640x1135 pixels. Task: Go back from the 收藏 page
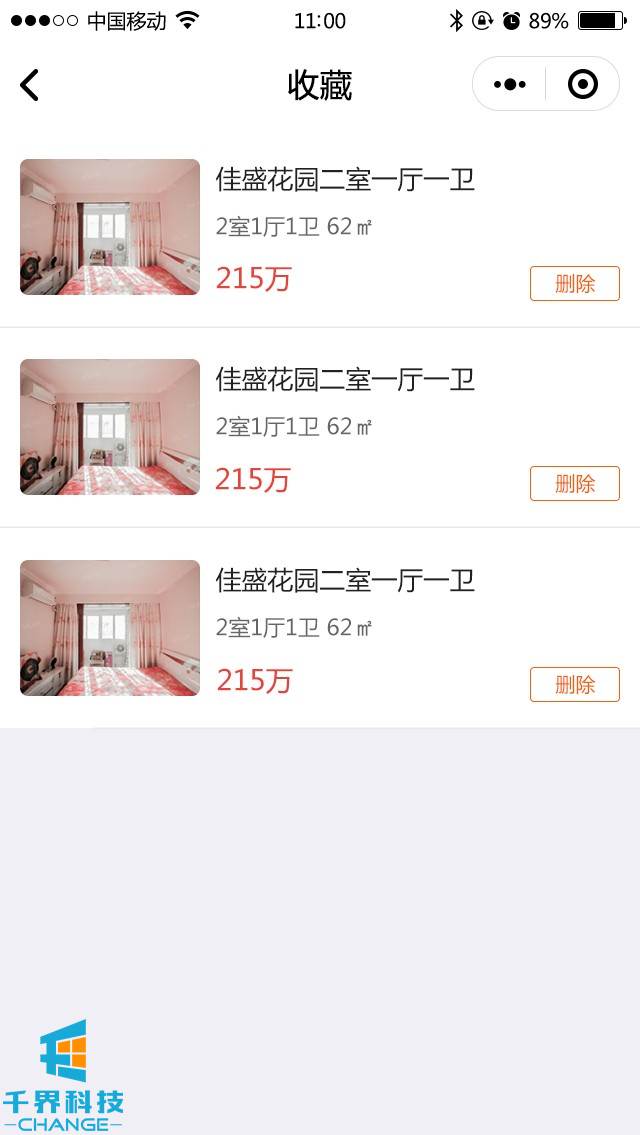click(30, 85)
